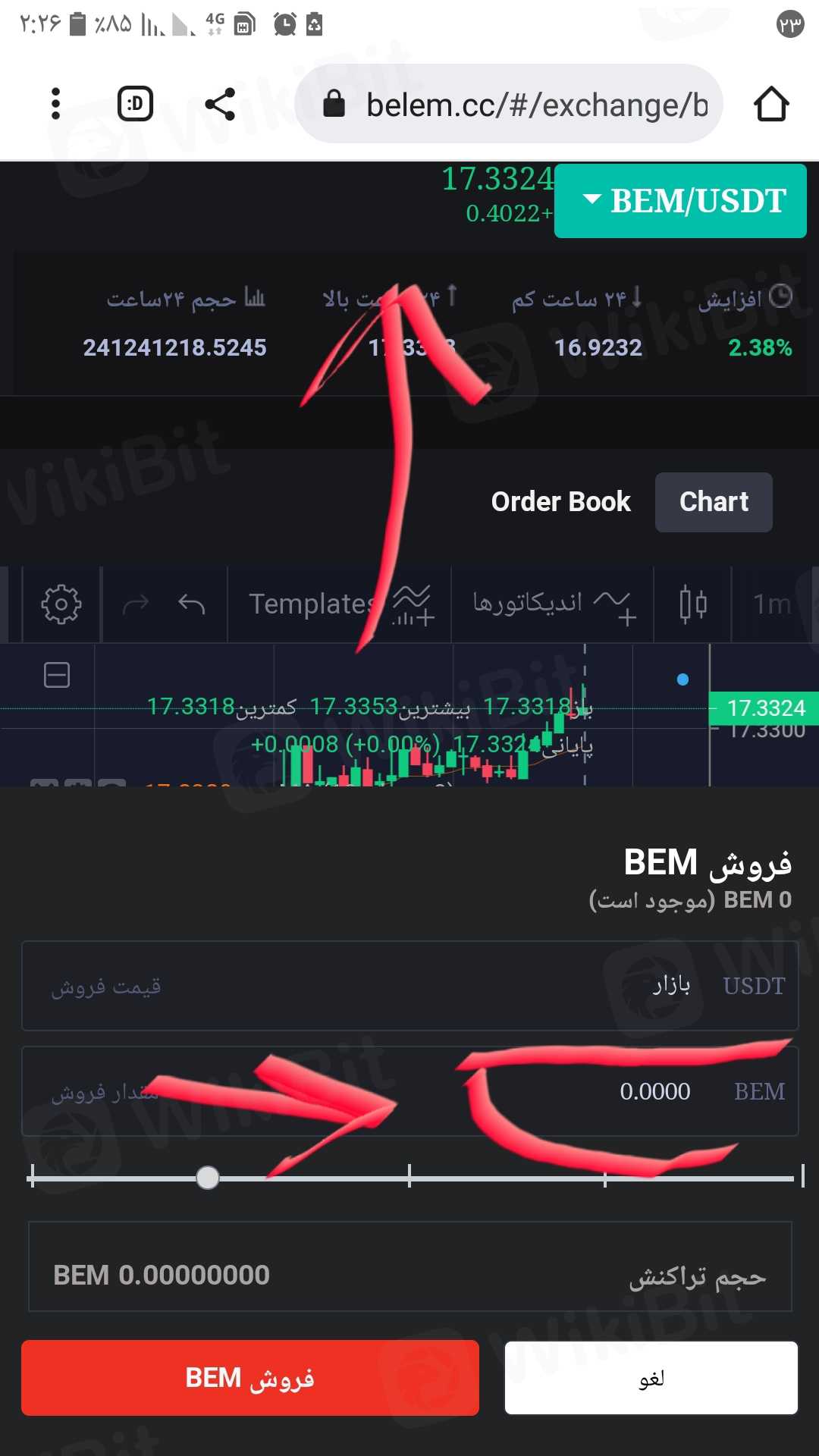Viewport: 819px width, 1456px height.
Task: Expand the BEM/USDT pair dropdown
Action: coord(680,201)
